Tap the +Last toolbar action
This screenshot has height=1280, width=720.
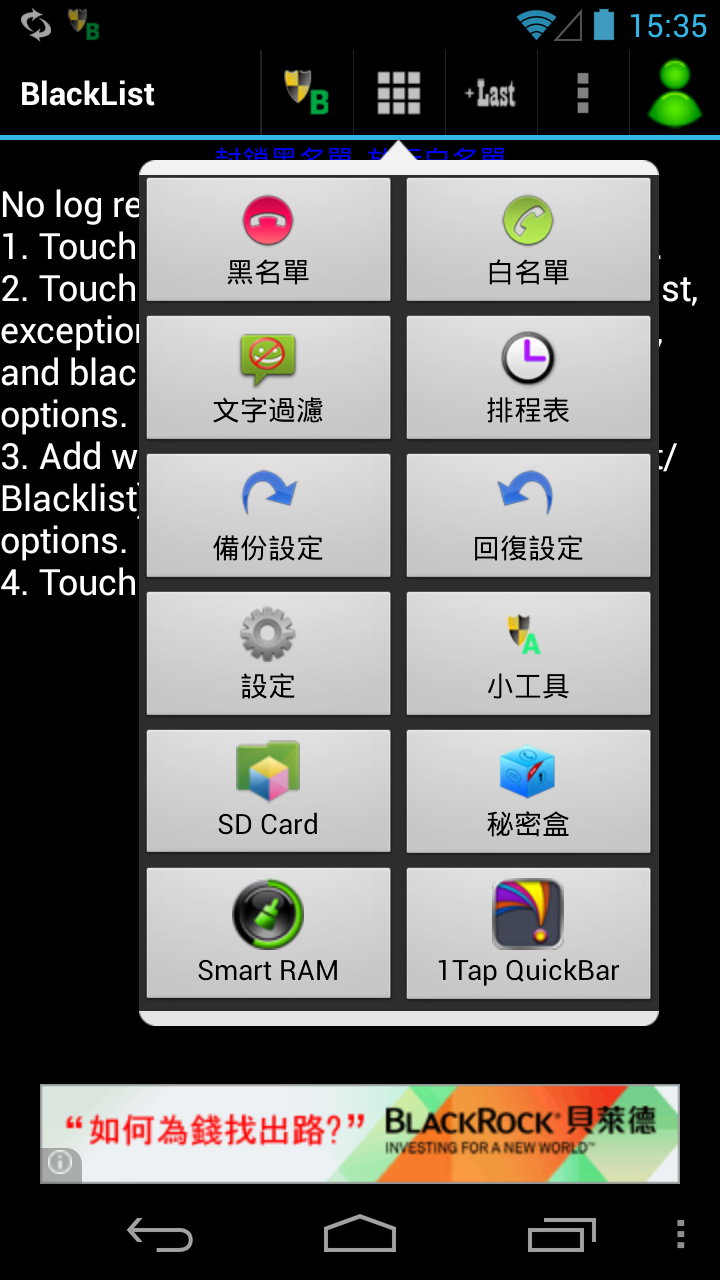[x=491, y=93]
